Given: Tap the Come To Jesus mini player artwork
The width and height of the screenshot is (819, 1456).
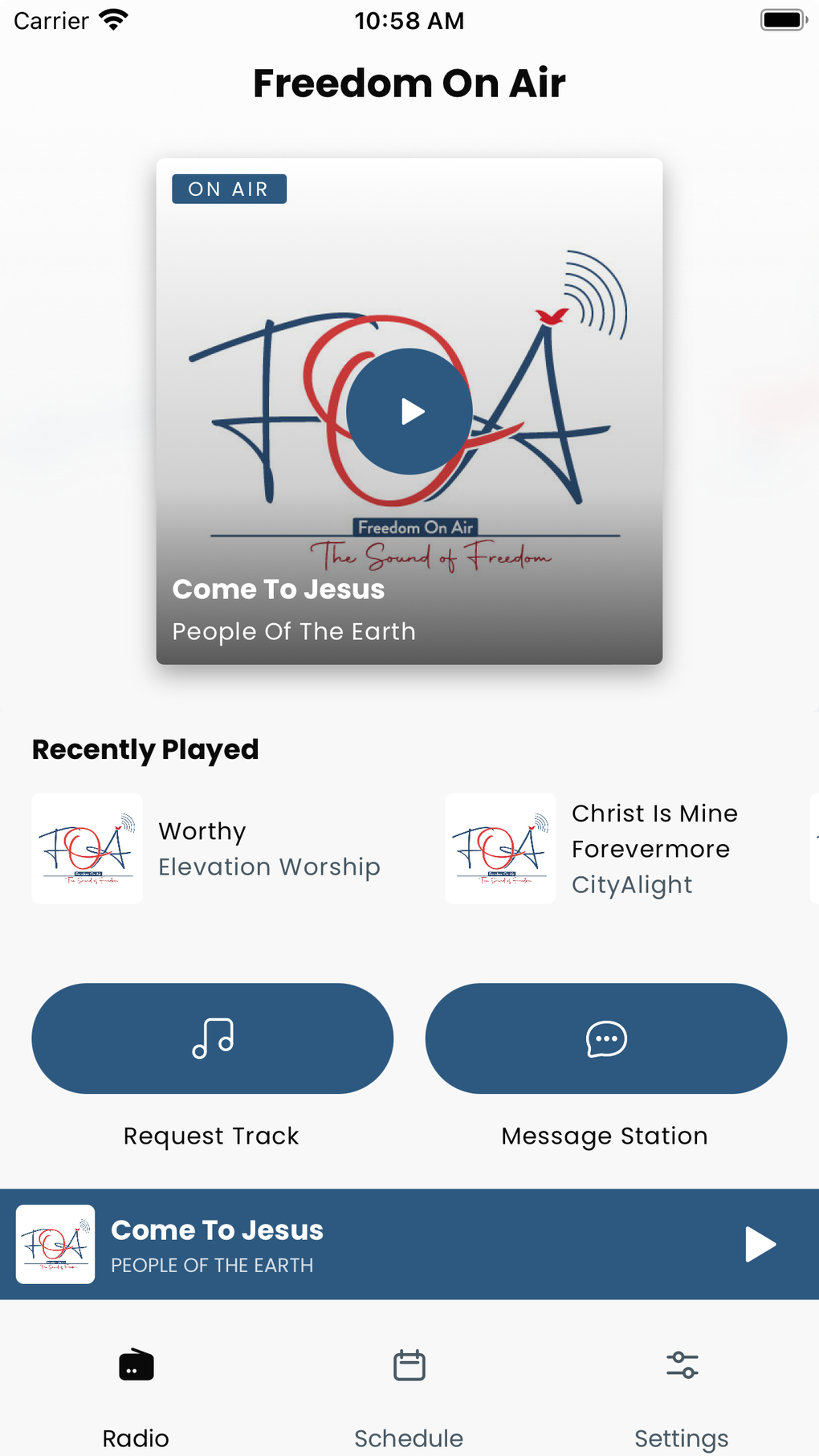Looking at the screenshot, I should tap(55, 1244).
